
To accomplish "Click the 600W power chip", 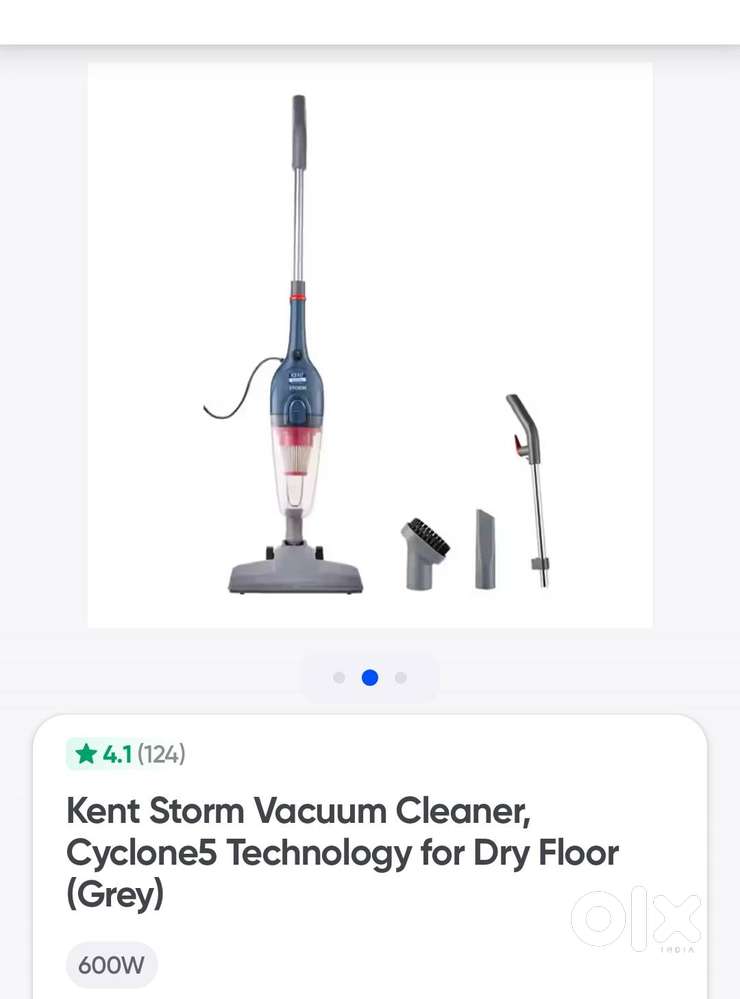I will pyautogui.click(x=111, y=964).
